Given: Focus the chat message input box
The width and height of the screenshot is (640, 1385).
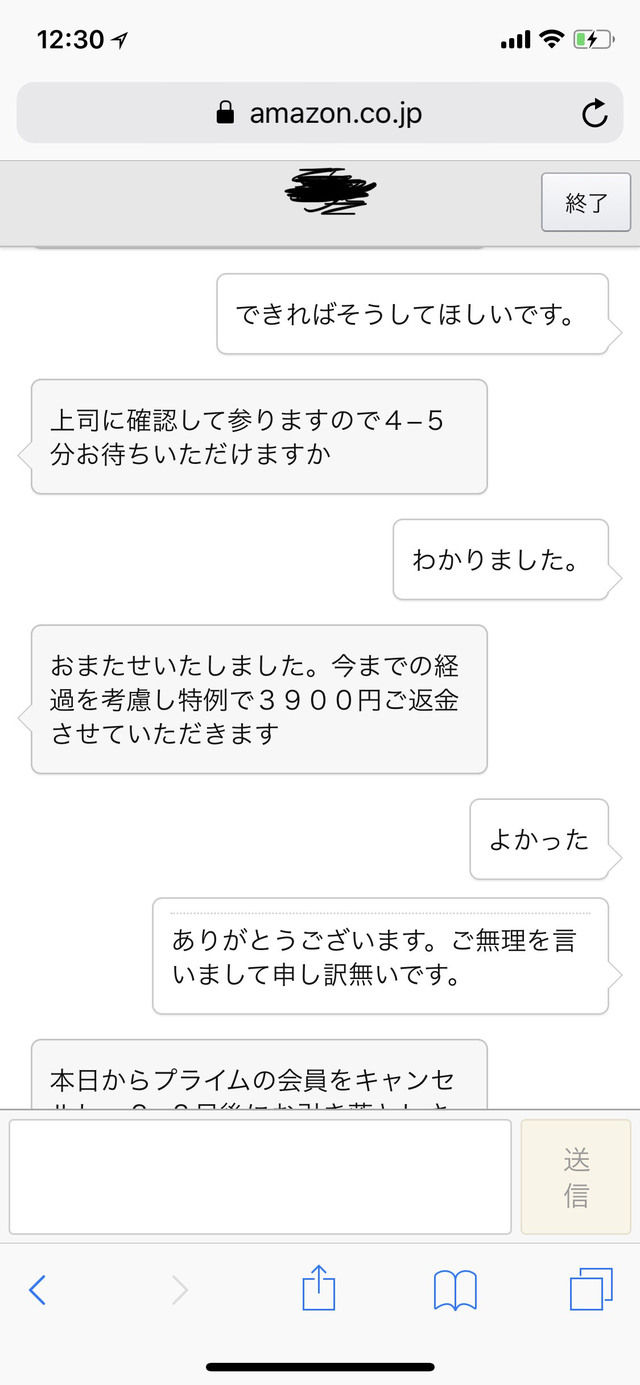Looking at the screenshot, I should click(260, 1176).
